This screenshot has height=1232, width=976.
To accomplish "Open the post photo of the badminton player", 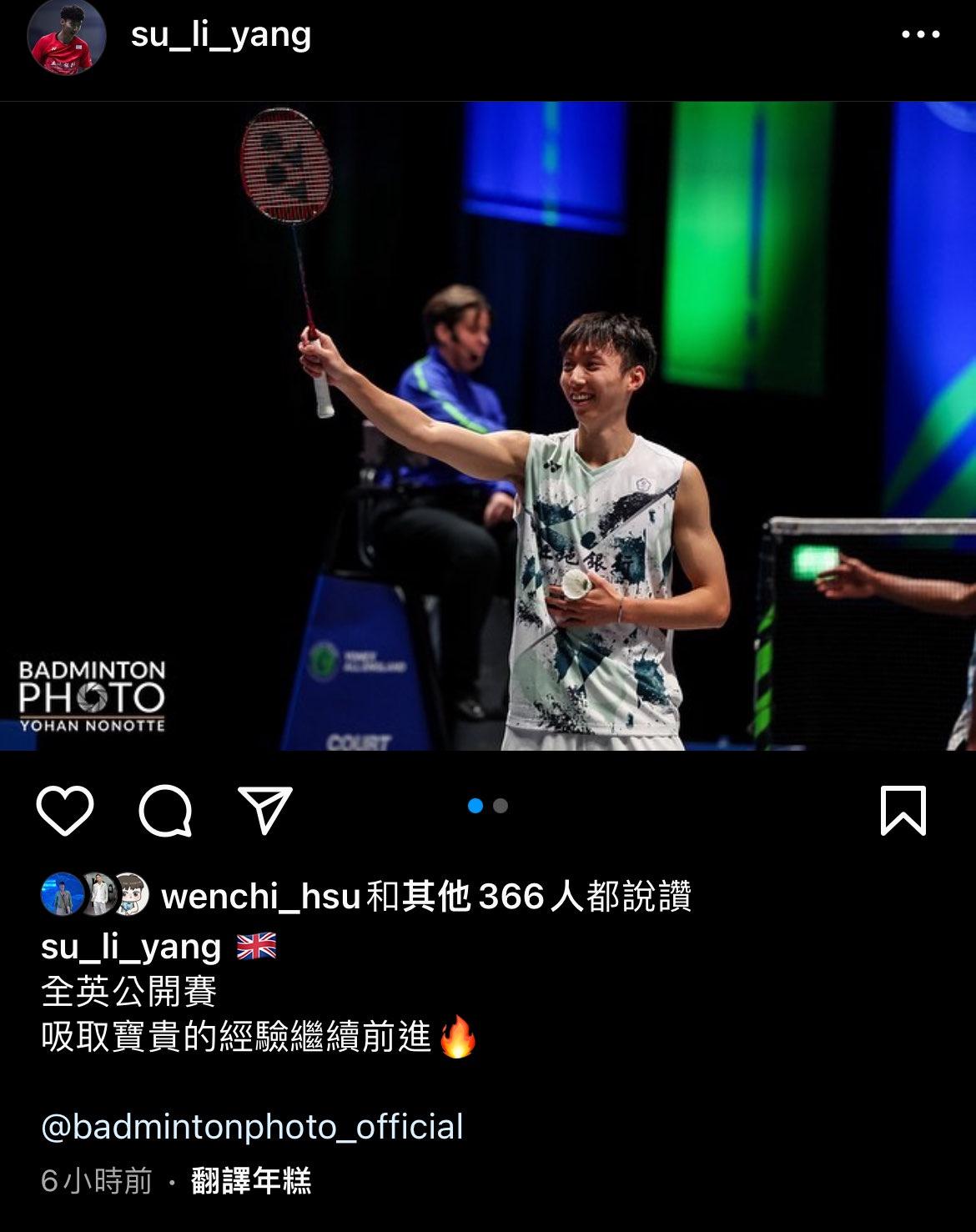I will click(x=488, y=425).
